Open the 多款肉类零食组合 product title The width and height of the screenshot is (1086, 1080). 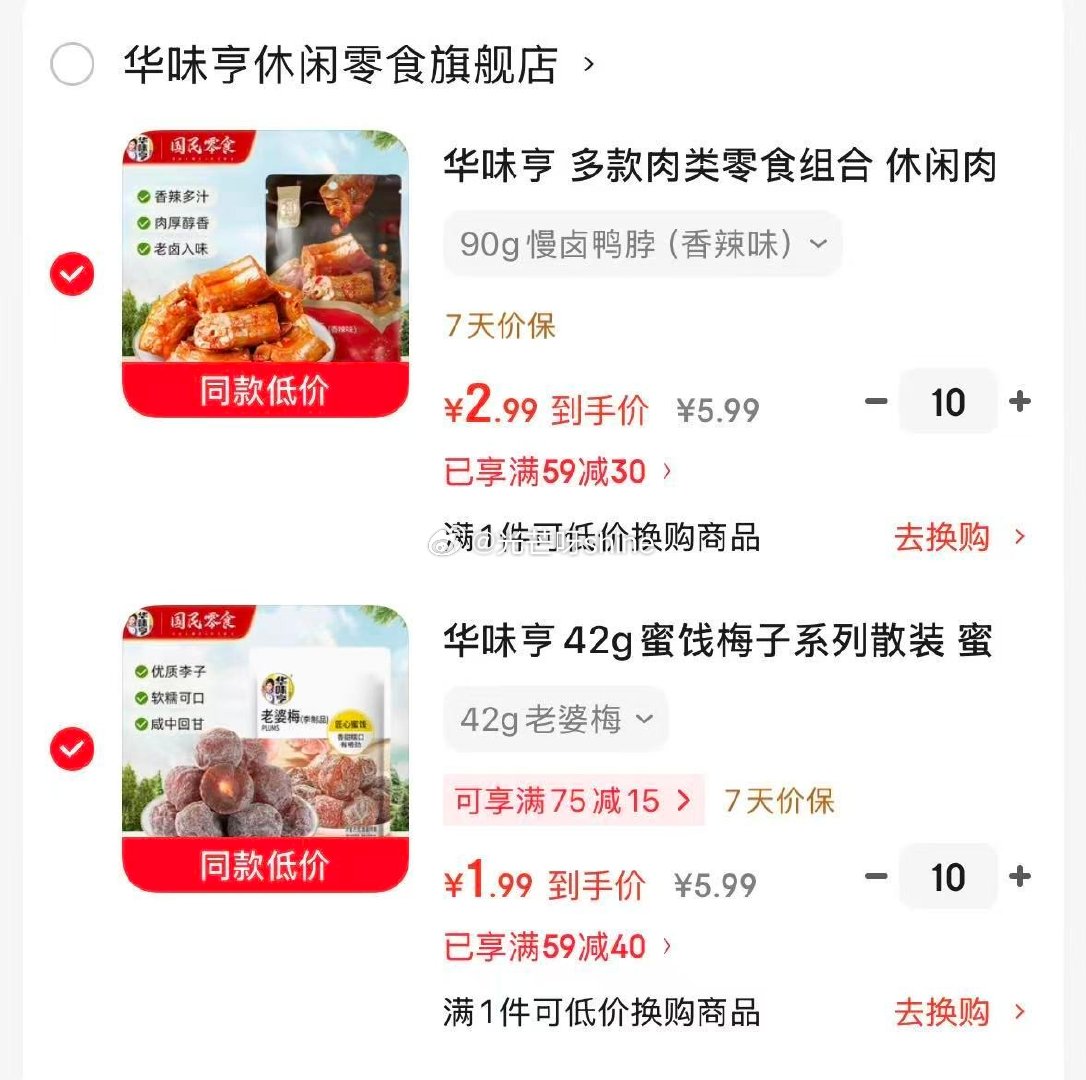point(720,166)
